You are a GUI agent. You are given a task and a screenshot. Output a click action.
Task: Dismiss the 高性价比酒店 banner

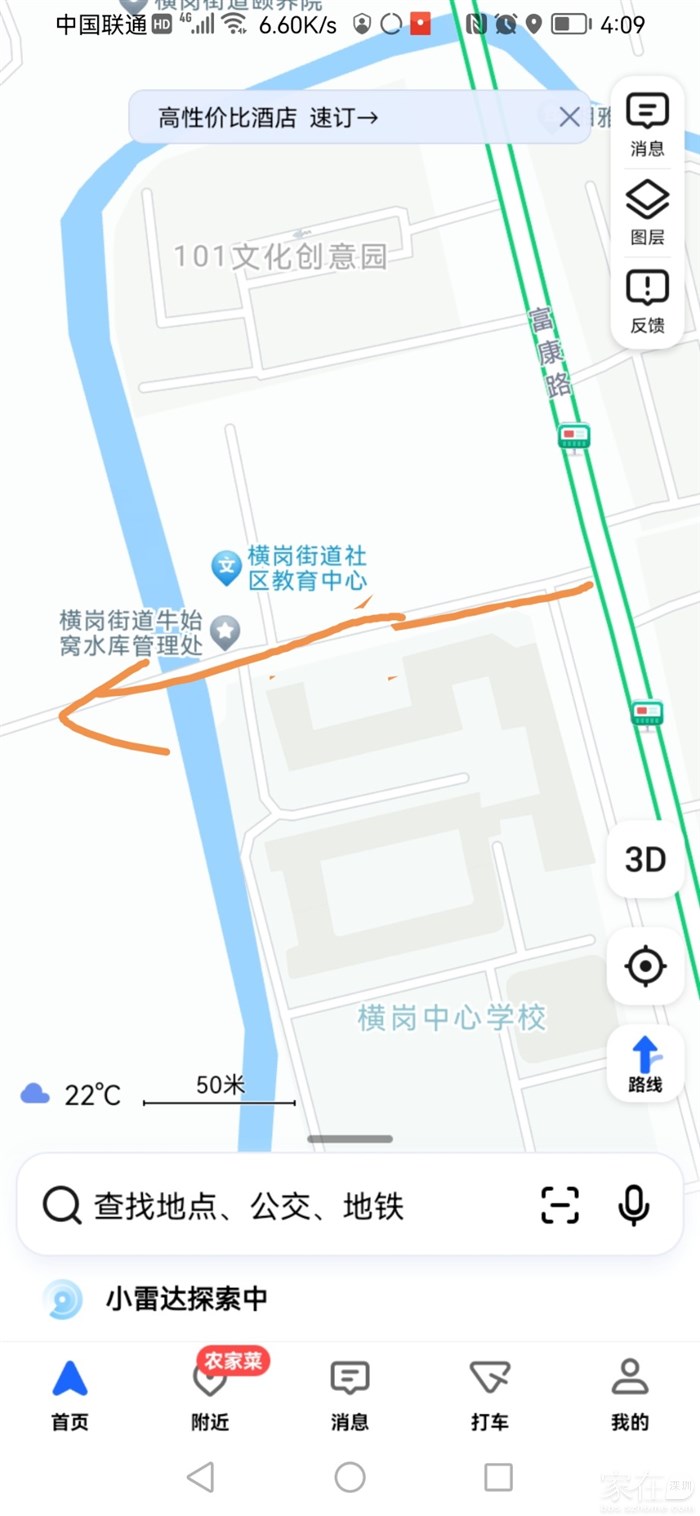coord(569,117)
